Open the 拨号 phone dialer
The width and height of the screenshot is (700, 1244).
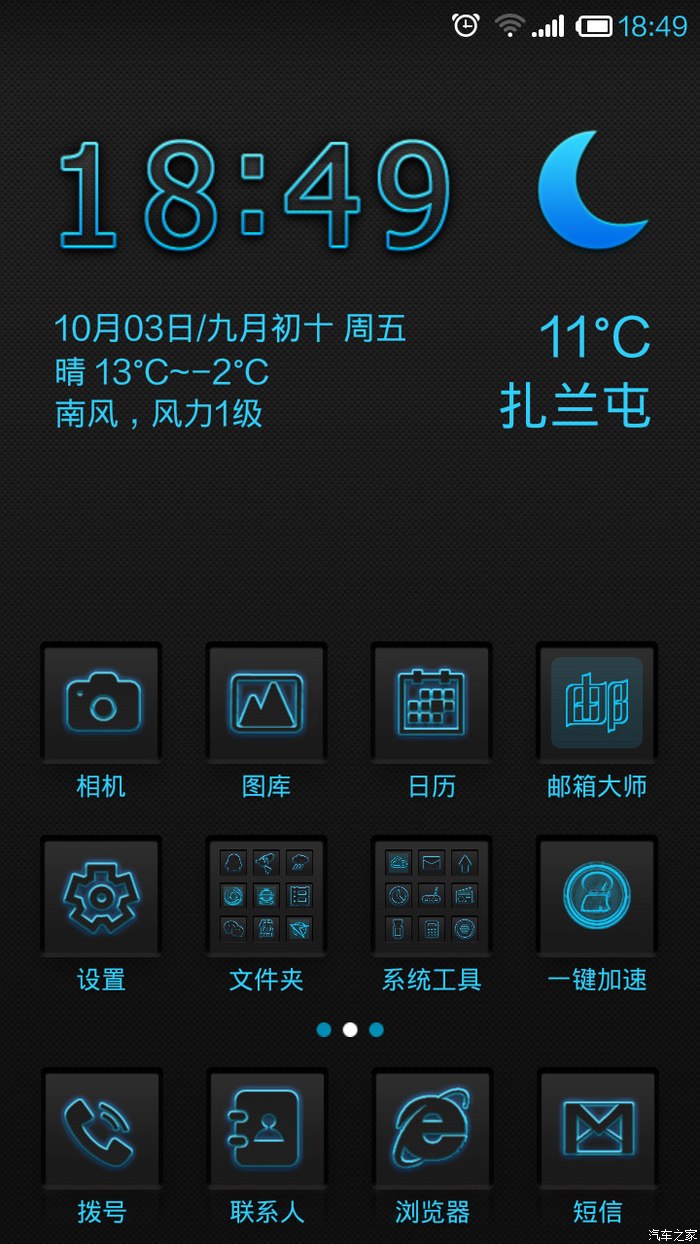pyautogui.click(x=101, y=1128)
